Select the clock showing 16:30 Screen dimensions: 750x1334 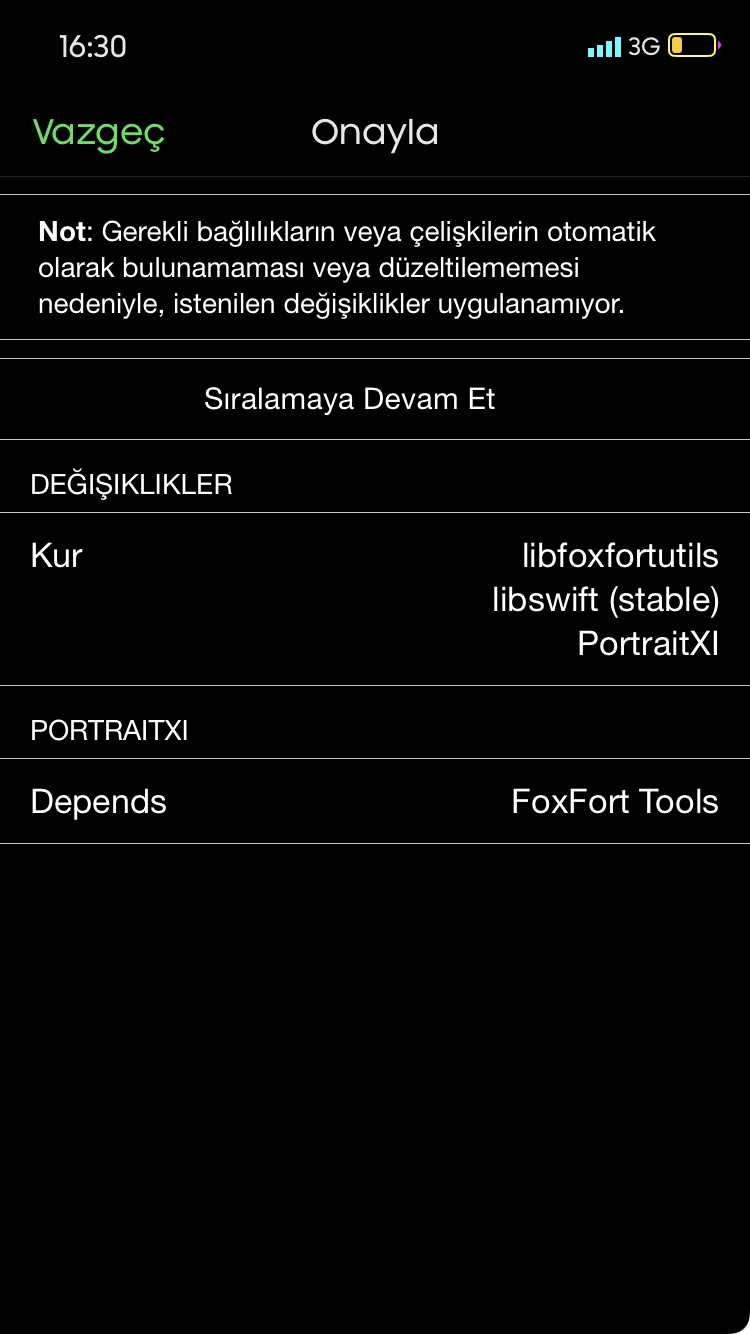click(93, 46)
